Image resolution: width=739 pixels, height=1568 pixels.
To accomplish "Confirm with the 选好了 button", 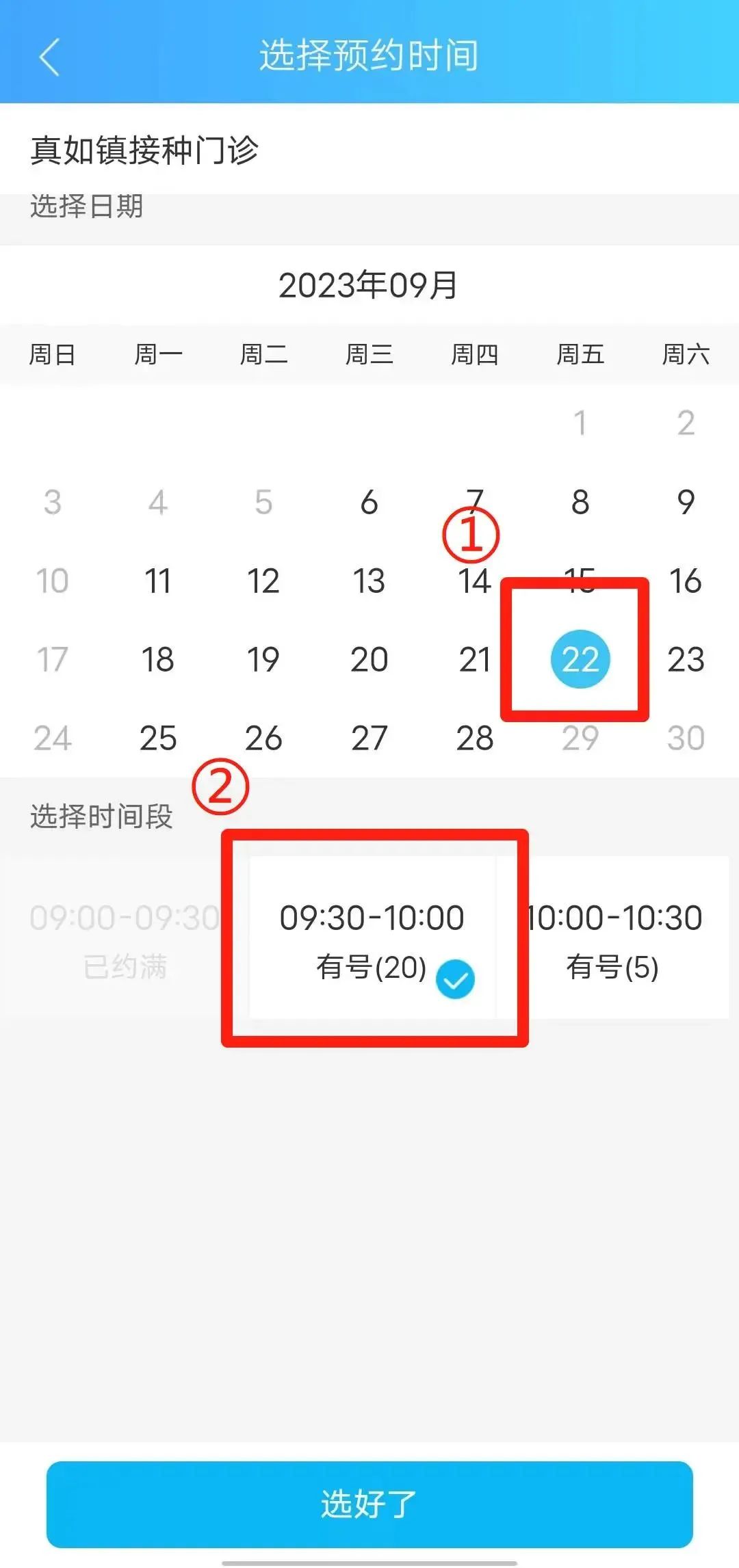I will [x=369, y=1504].
